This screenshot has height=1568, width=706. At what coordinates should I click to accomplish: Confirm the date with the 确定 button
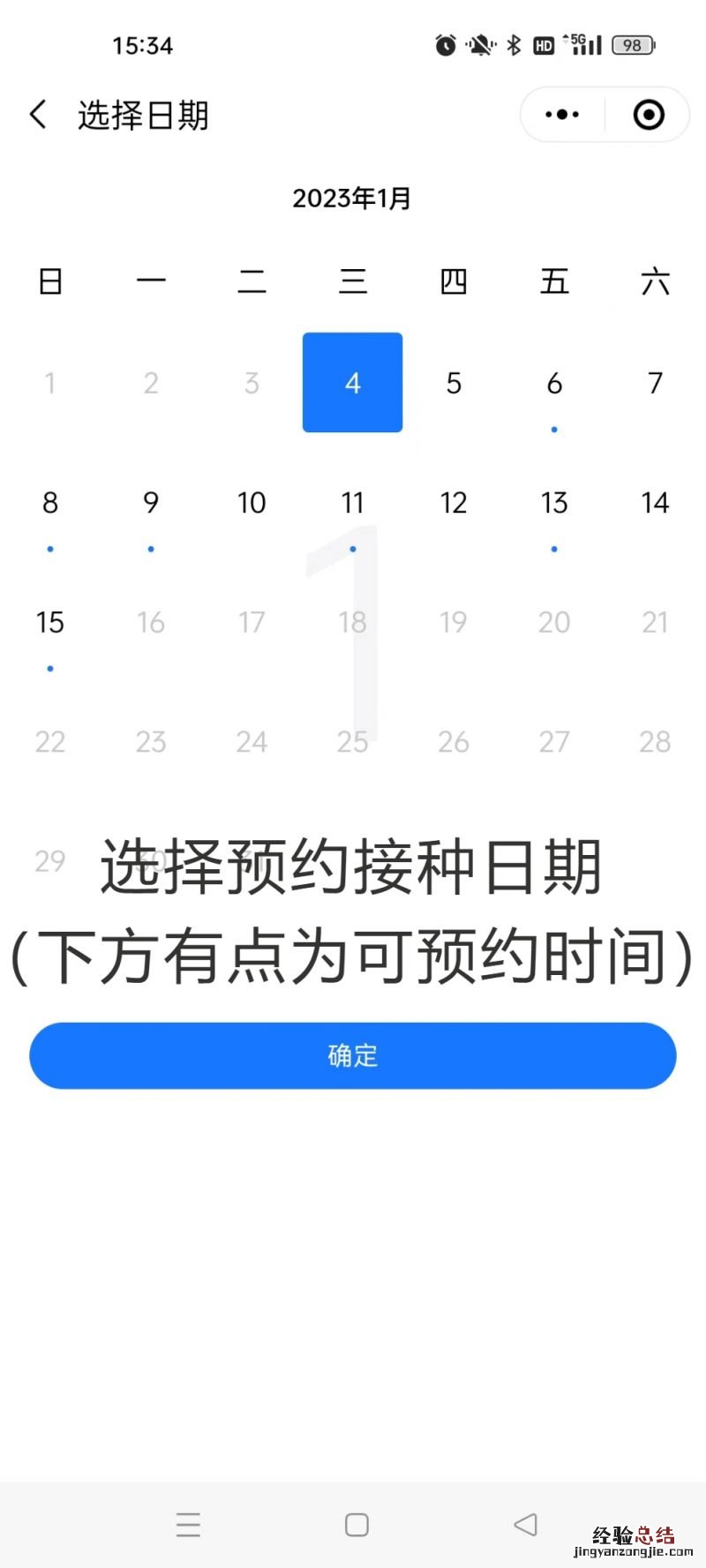coord(352,1055)
